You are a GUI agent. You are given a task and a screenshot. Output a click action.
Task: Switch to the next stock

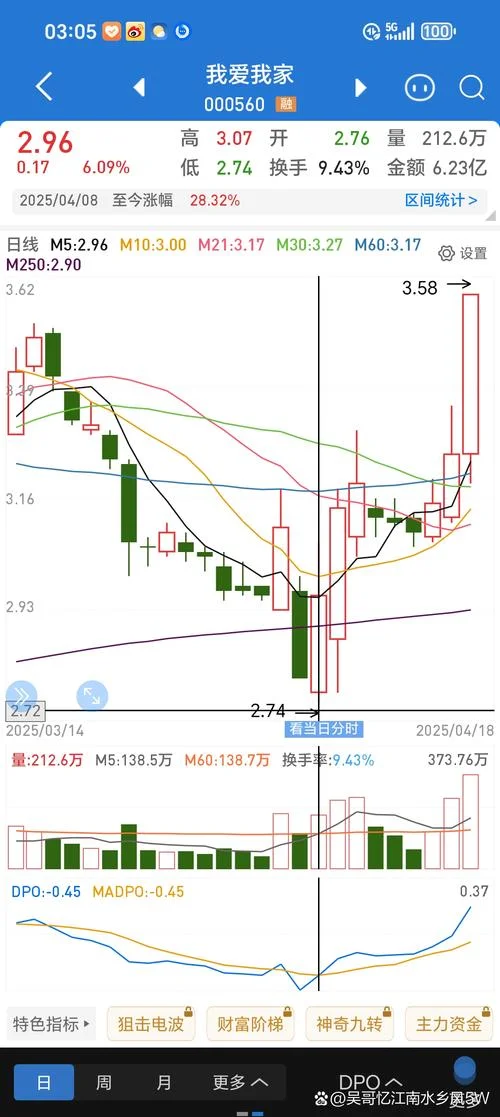pos(360,88)
